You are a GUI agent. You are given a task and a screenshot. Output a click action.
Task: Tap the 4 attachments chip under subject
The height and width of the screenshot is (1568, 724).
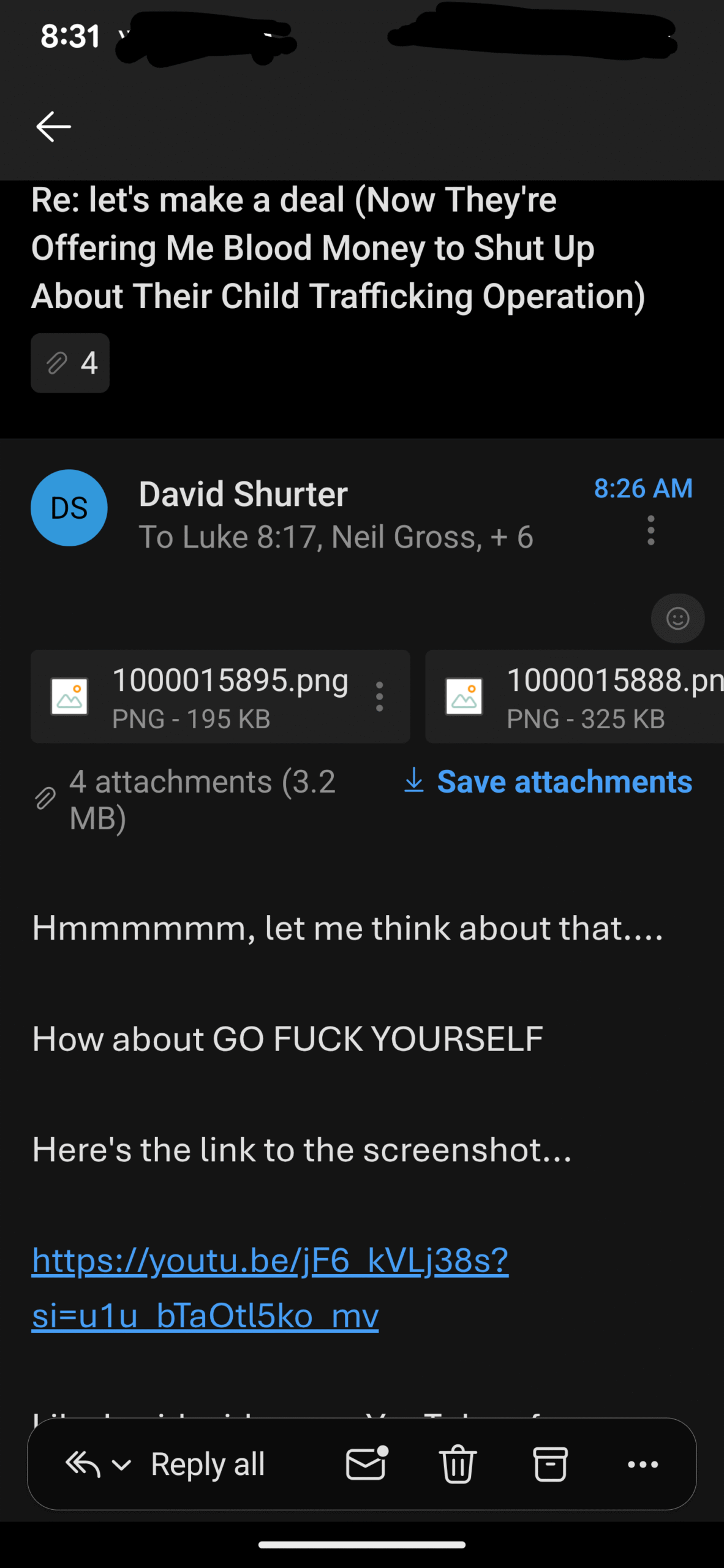[x=70, y=363]
